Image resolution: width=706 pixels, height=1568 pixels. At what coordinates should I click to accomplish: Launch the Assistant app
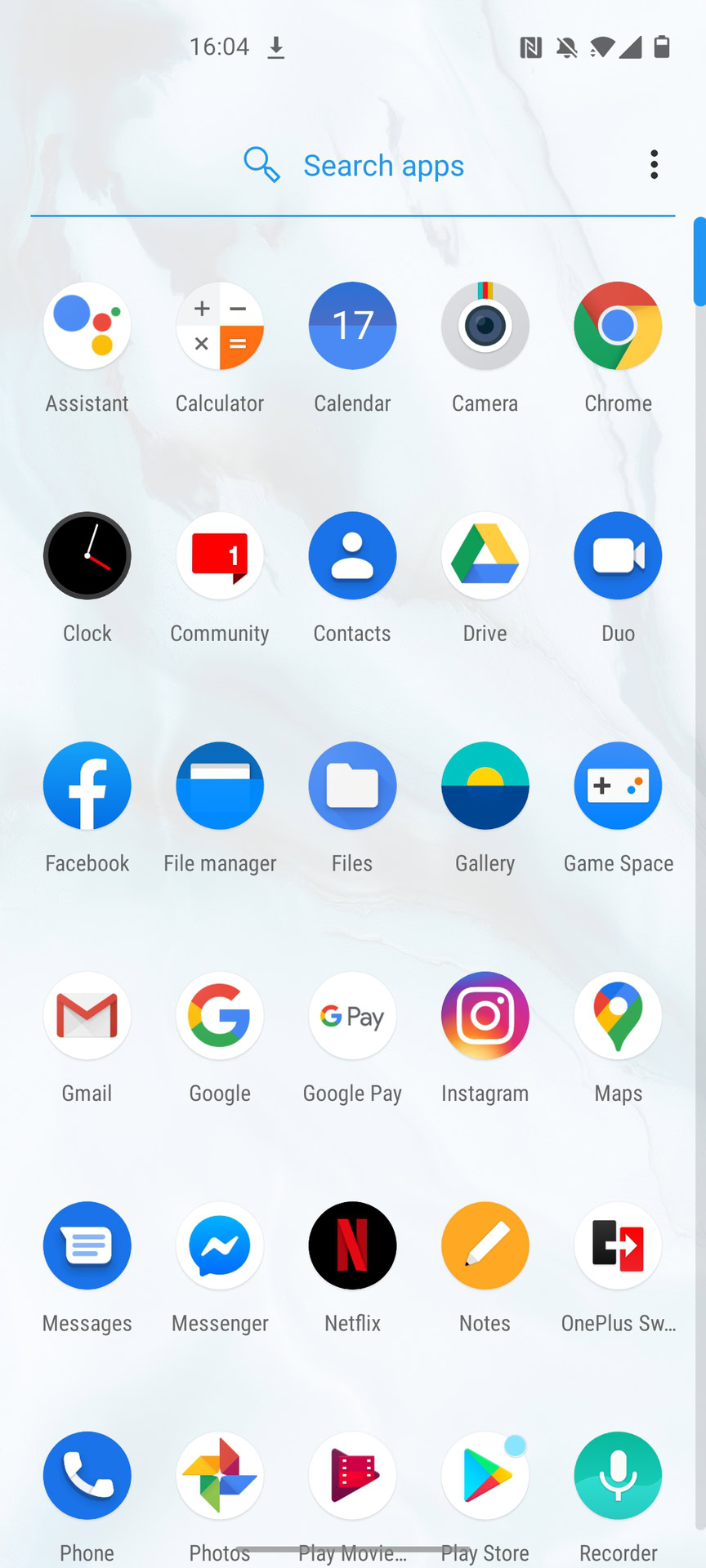(x=87, y=326)
